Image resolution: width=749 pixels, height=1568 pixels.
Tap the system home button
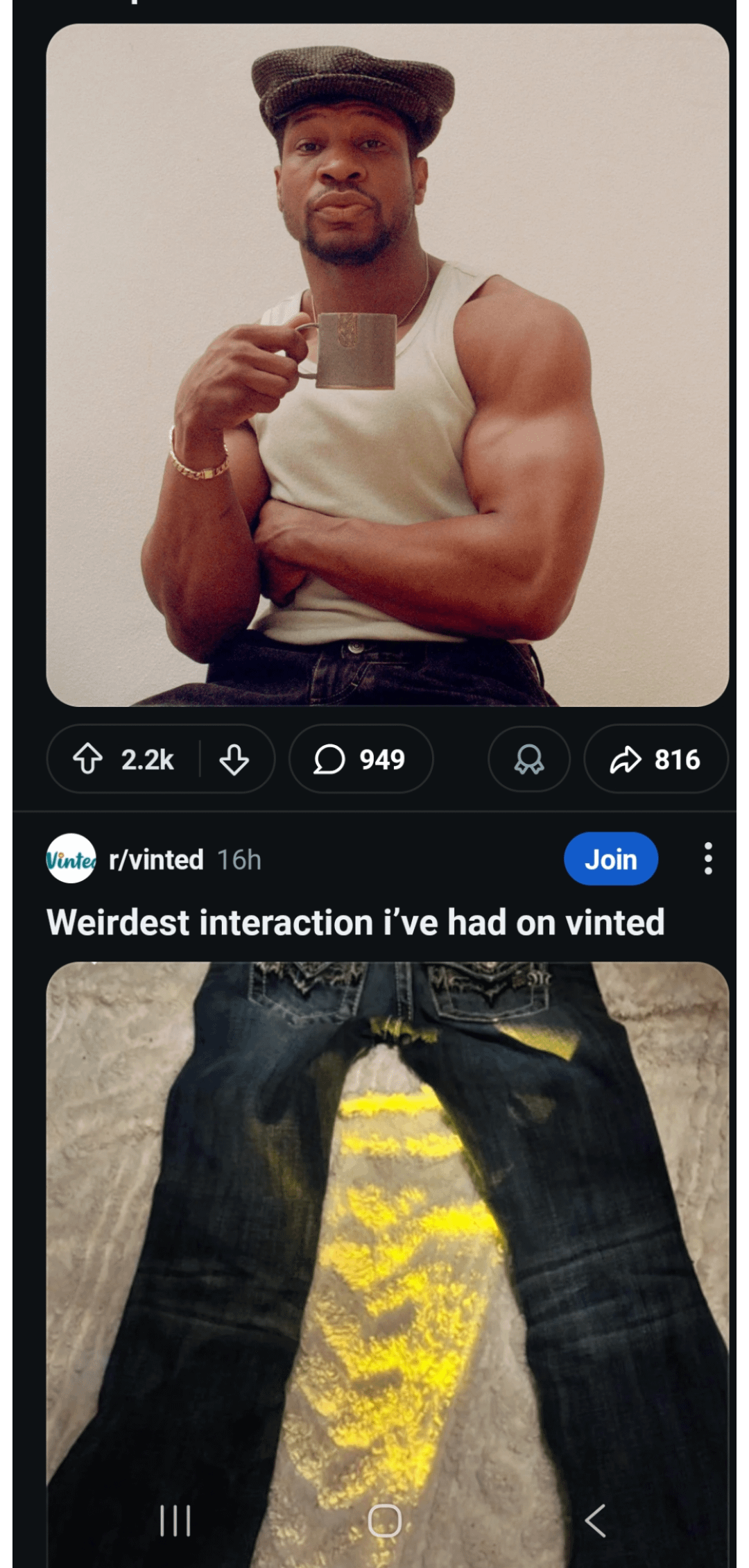(384, 1521)
